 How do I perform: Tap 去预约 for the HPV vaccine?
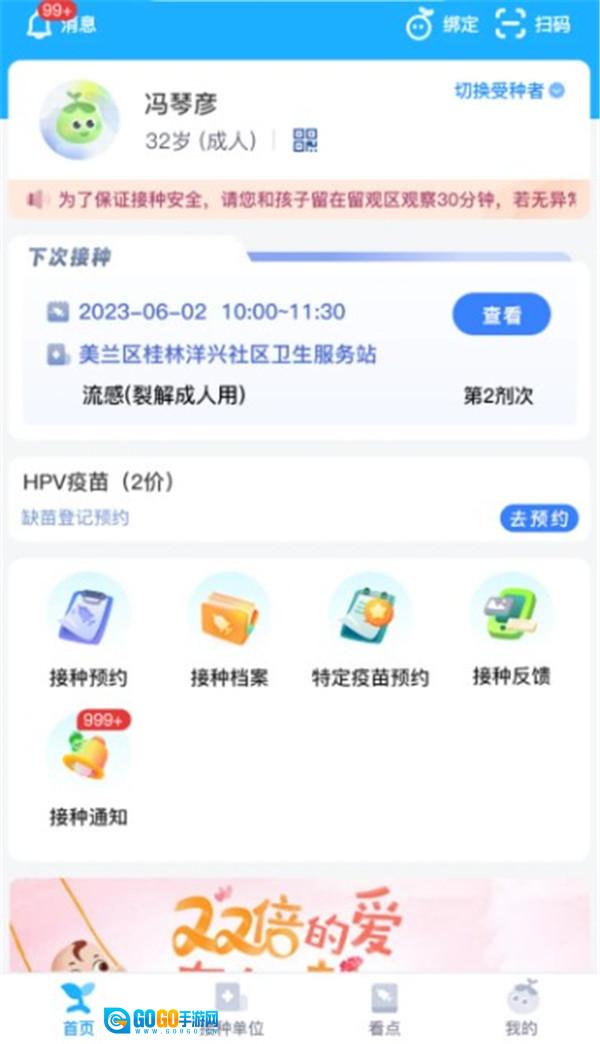pos(539,518)
